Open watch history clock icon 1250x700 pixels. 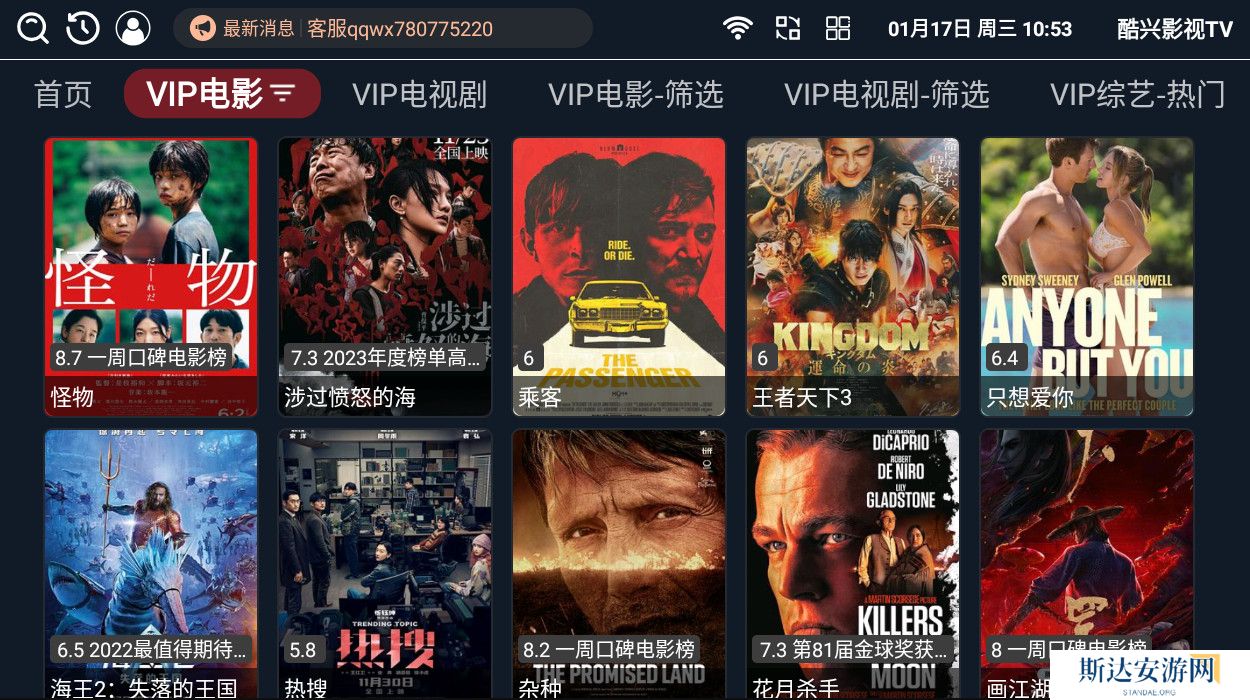[x=83, y=28]
